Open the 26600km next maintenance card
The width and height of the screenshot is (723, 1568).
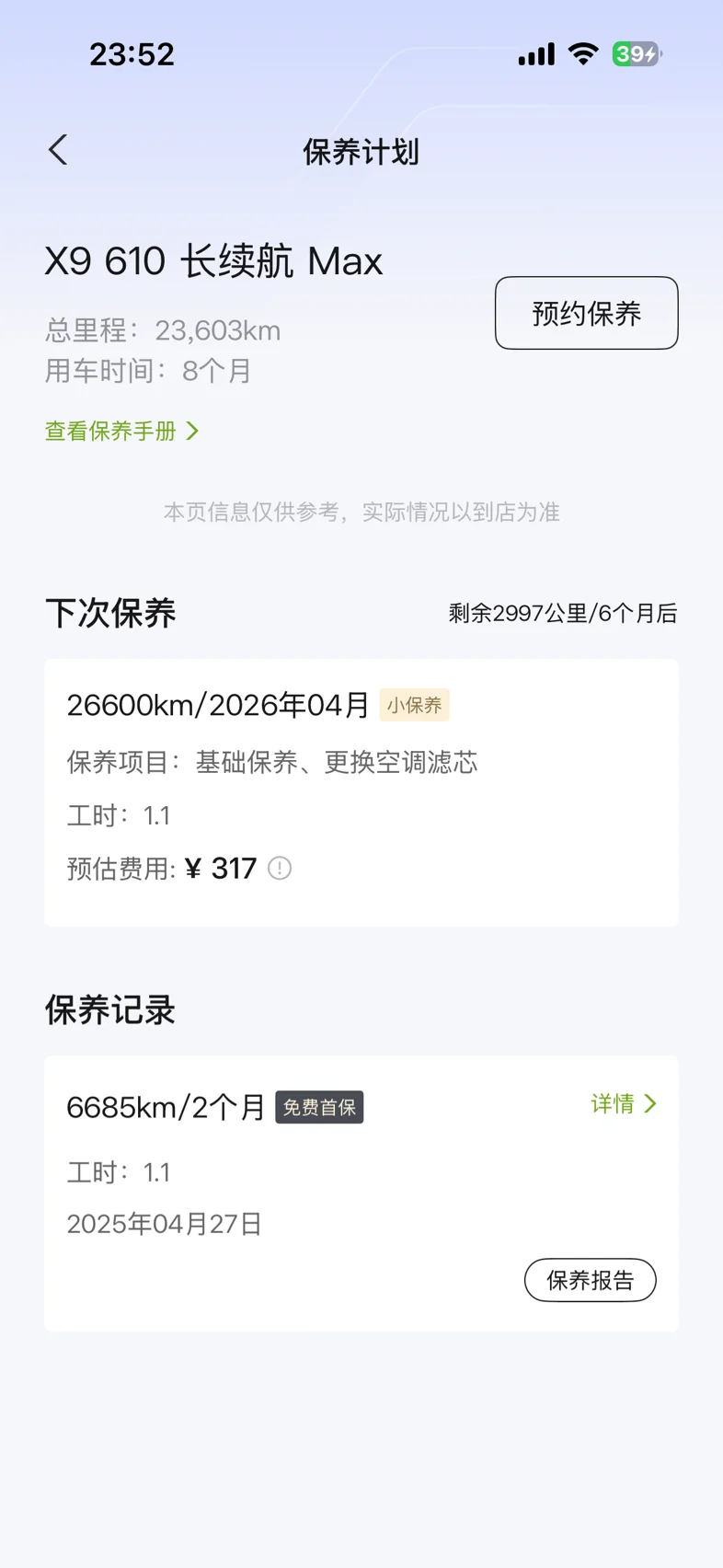pyautogui.click(x=361, y=791)
